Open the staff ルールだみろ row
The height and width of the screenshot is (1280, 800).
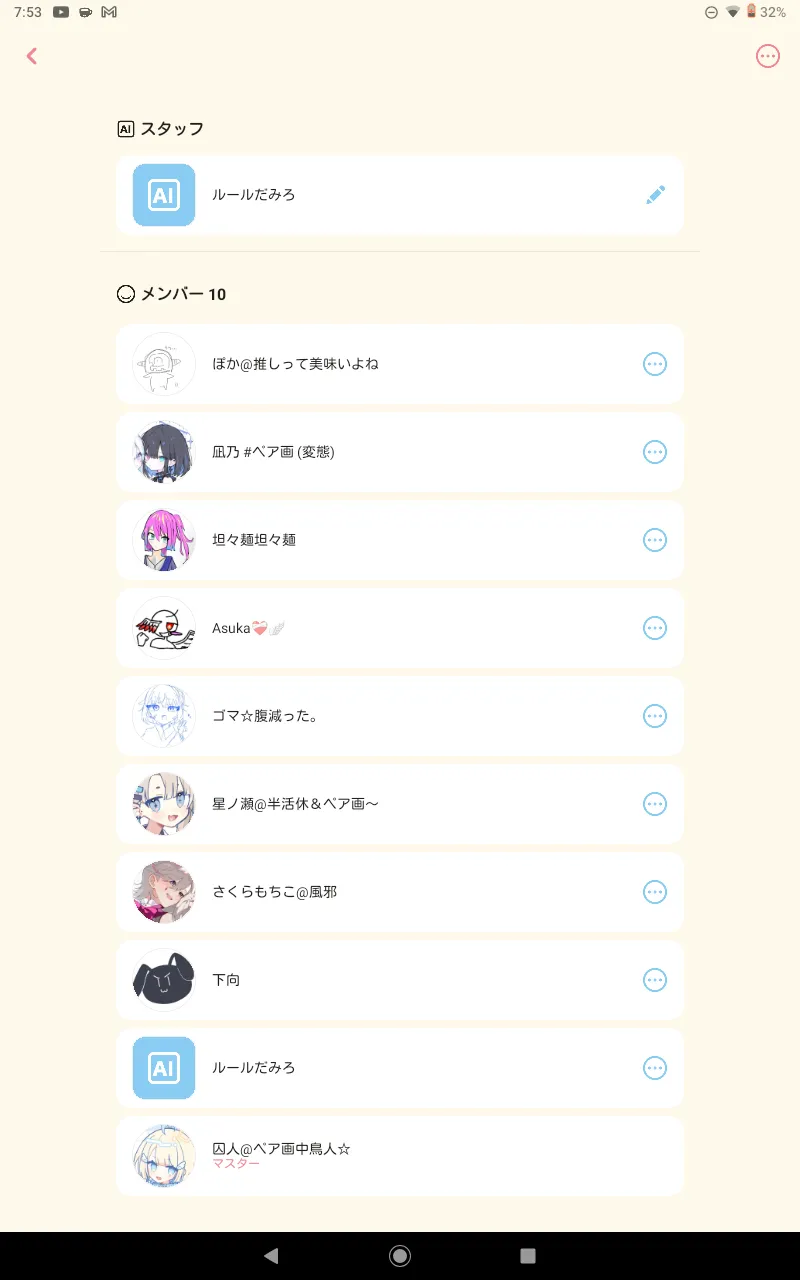coord(380,195)
